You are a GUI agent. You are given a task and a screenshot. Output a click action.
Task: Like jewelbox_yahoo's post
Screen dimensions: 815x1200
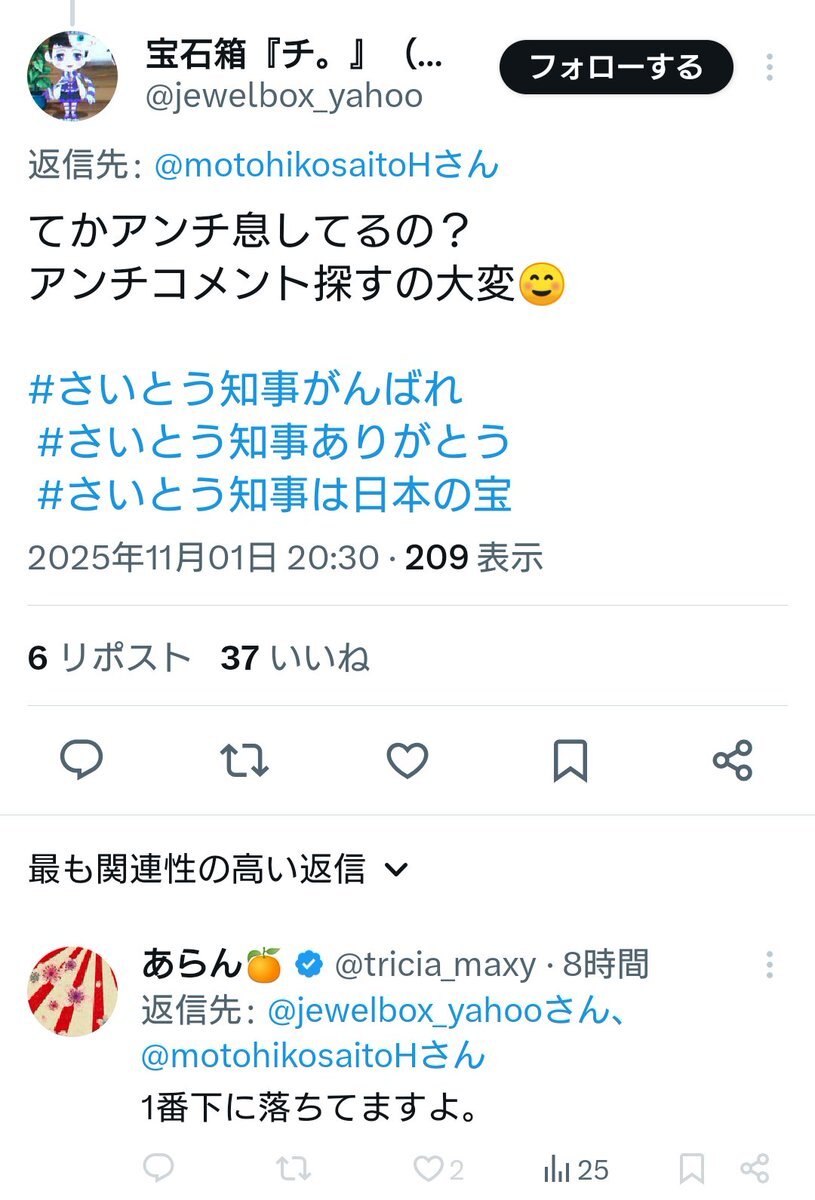point(407,762)
